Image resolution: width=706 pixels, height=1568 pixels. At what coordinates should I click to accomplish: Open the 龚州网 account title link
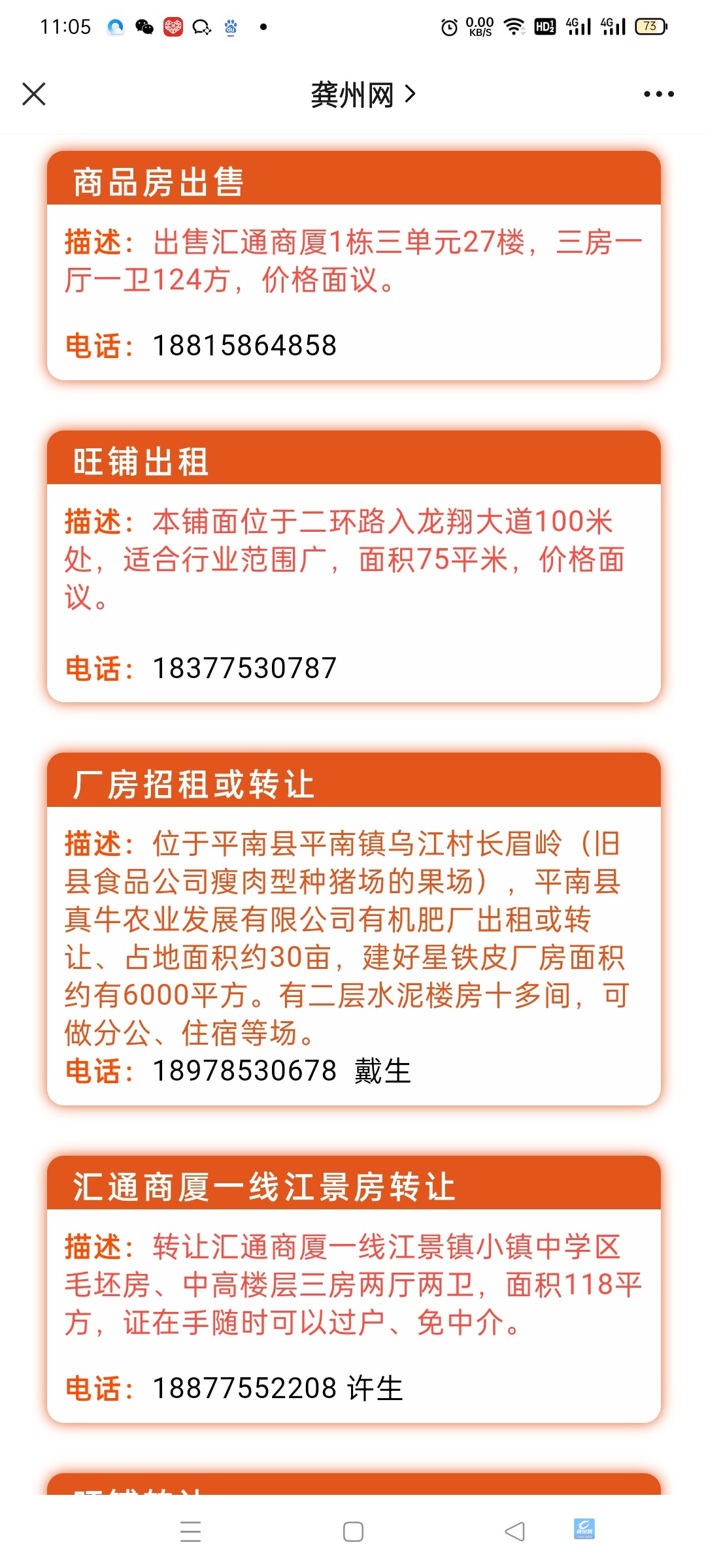pos(363,95)
